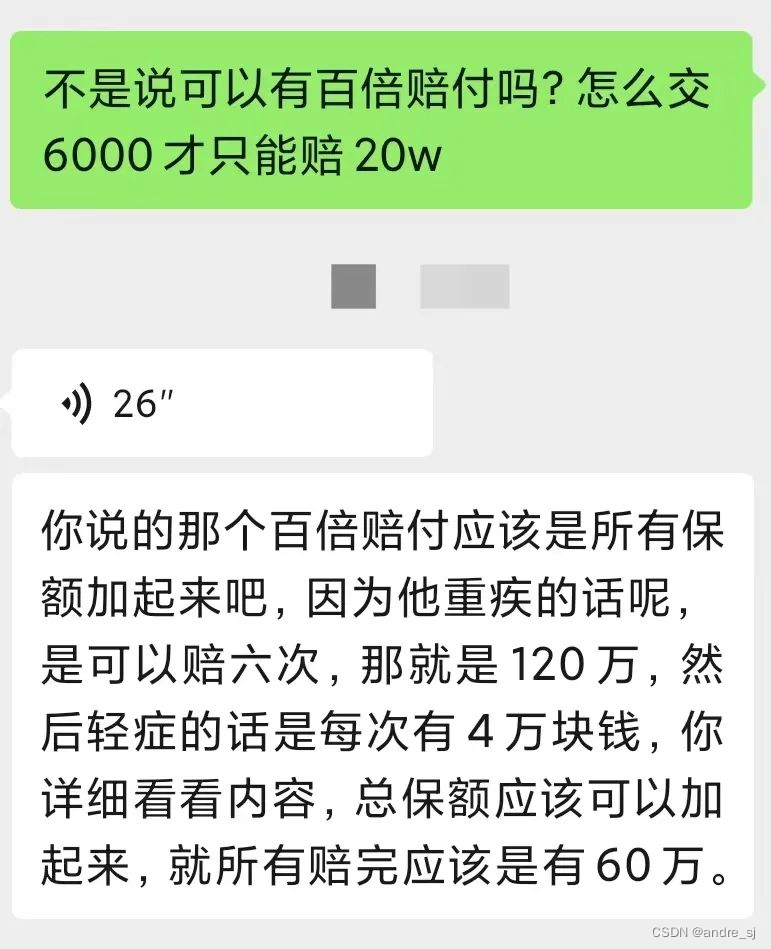
Task: Tap the text "6000" in the green bubble
Action: click(100, 156)
